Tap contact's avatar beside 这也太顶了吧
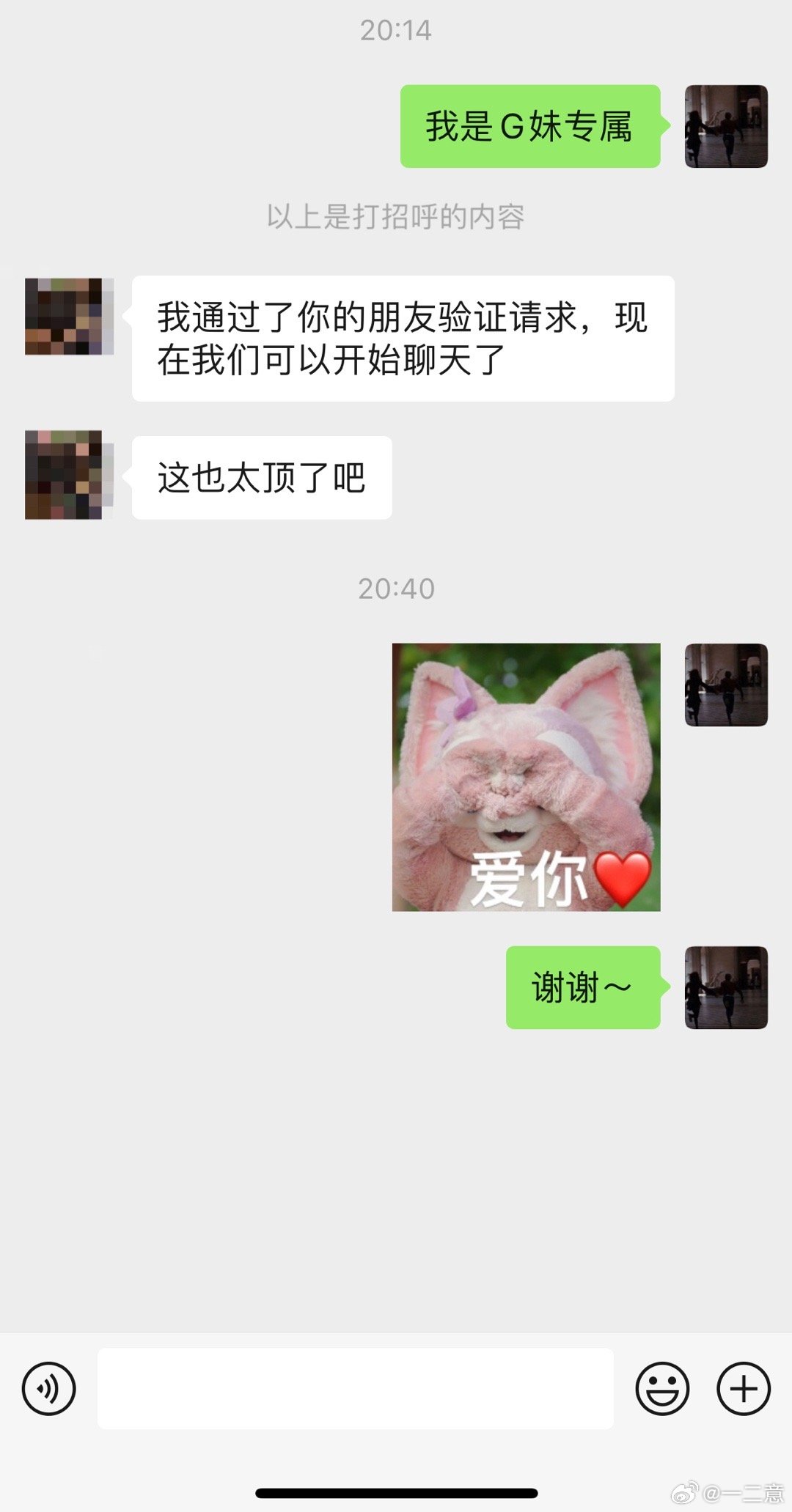 pos(69,475)
